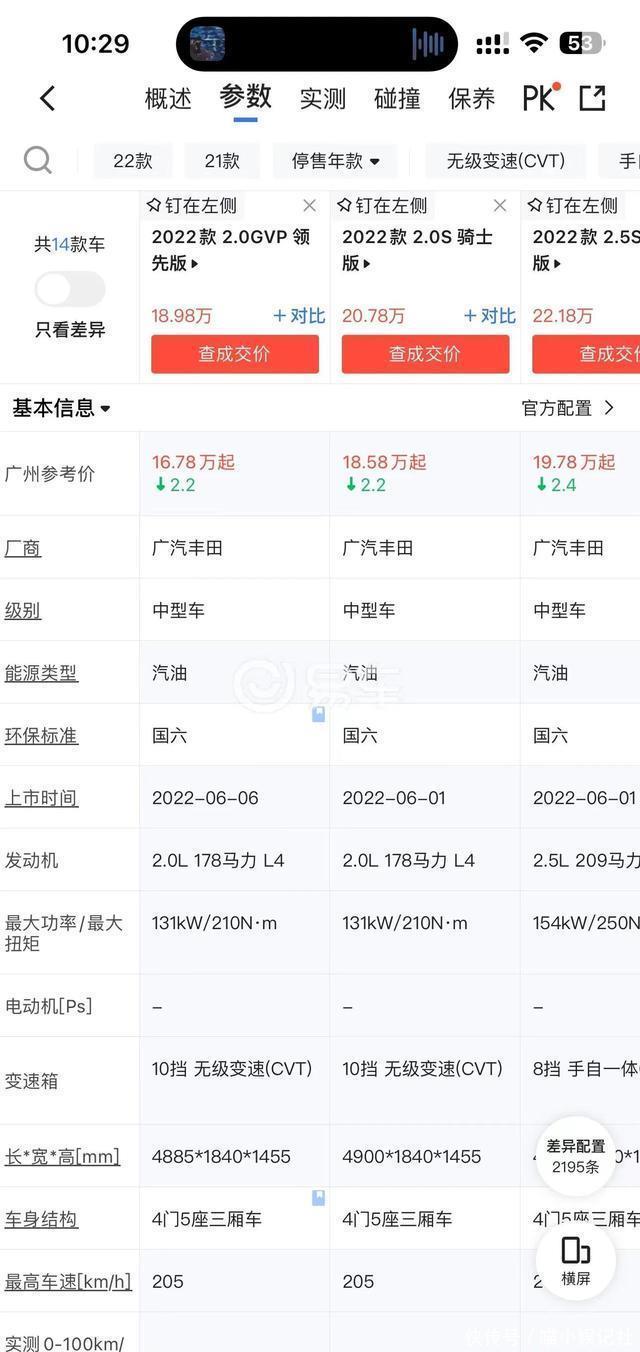Go back using the top-left arrow
The height and width of the screenshot is (1352, 640).
pos(47,98)
